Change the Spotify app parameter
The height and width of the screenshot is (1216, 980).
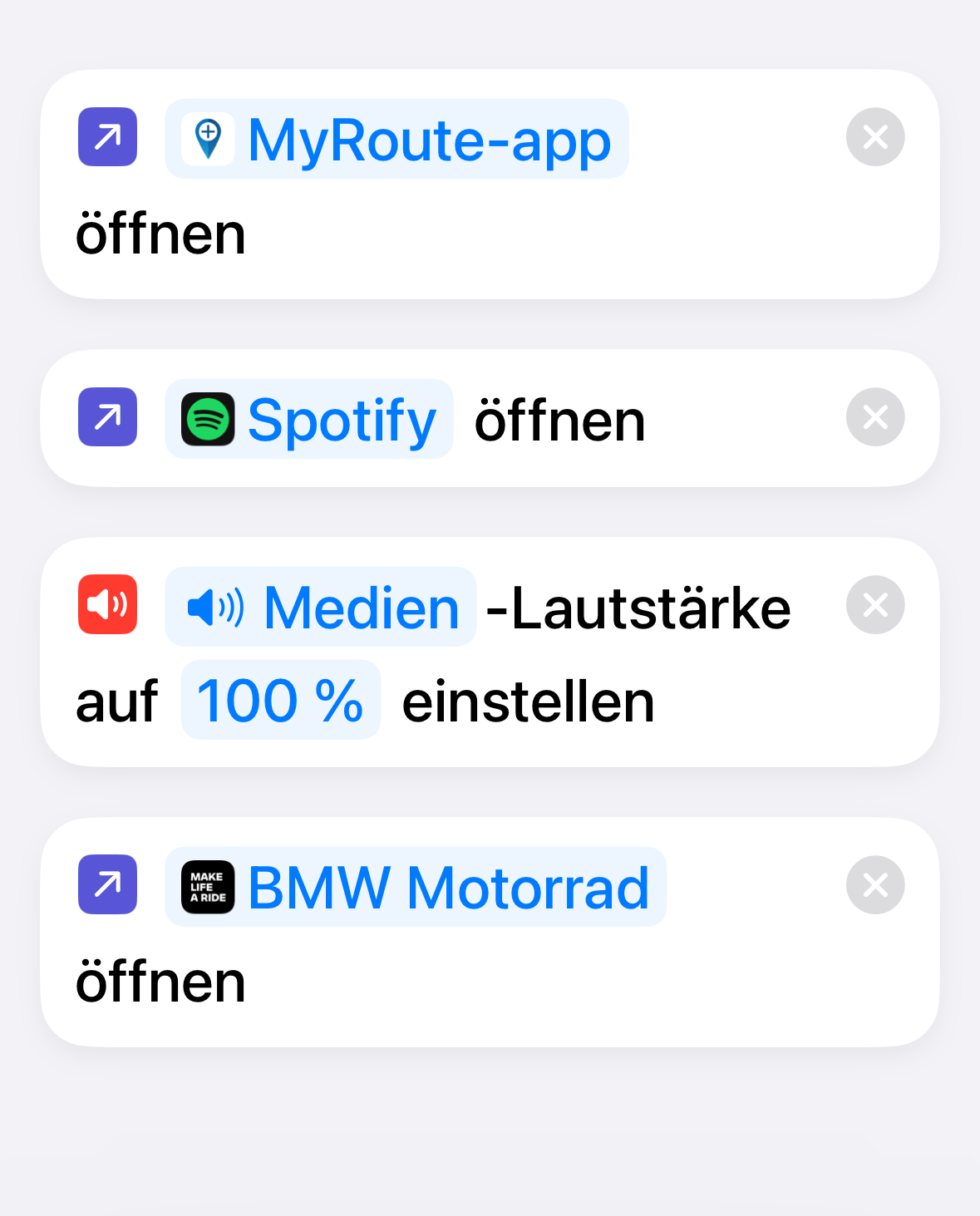(x=309, y=419)
